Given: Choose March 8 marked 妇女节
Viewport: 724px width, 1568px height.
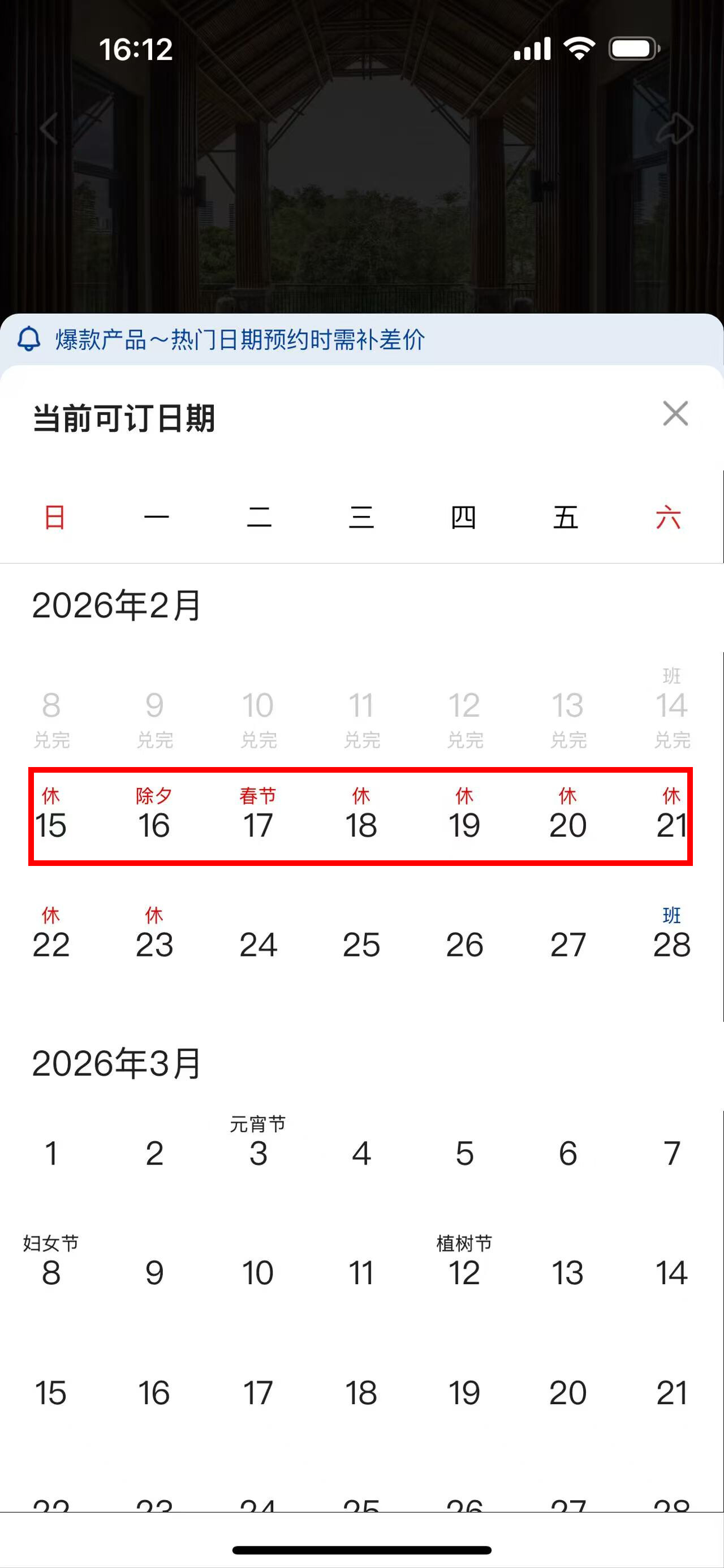Looking at the screenshot, I should coord(51,1272).
